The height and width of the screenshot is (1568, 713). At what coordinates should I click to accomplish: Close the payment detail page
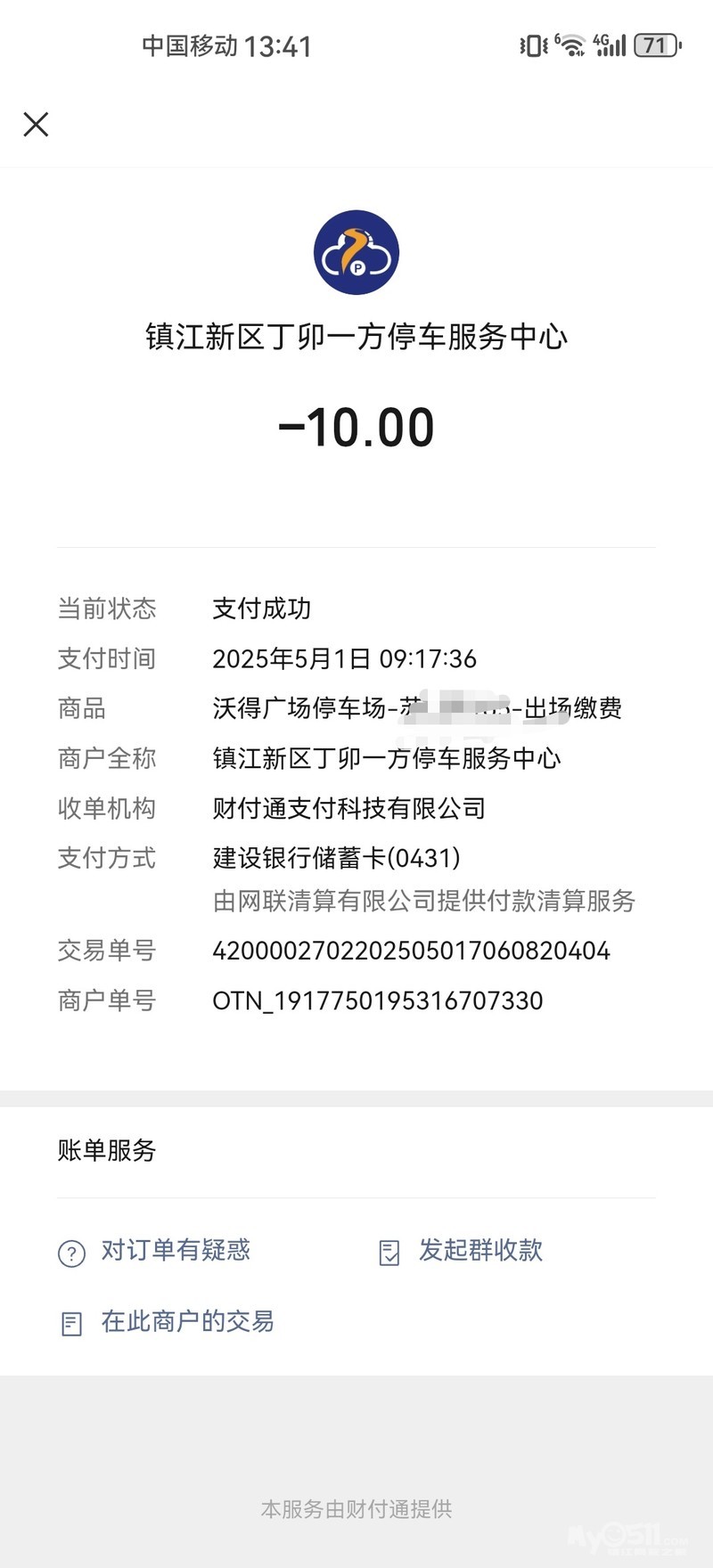click(36, 124)
